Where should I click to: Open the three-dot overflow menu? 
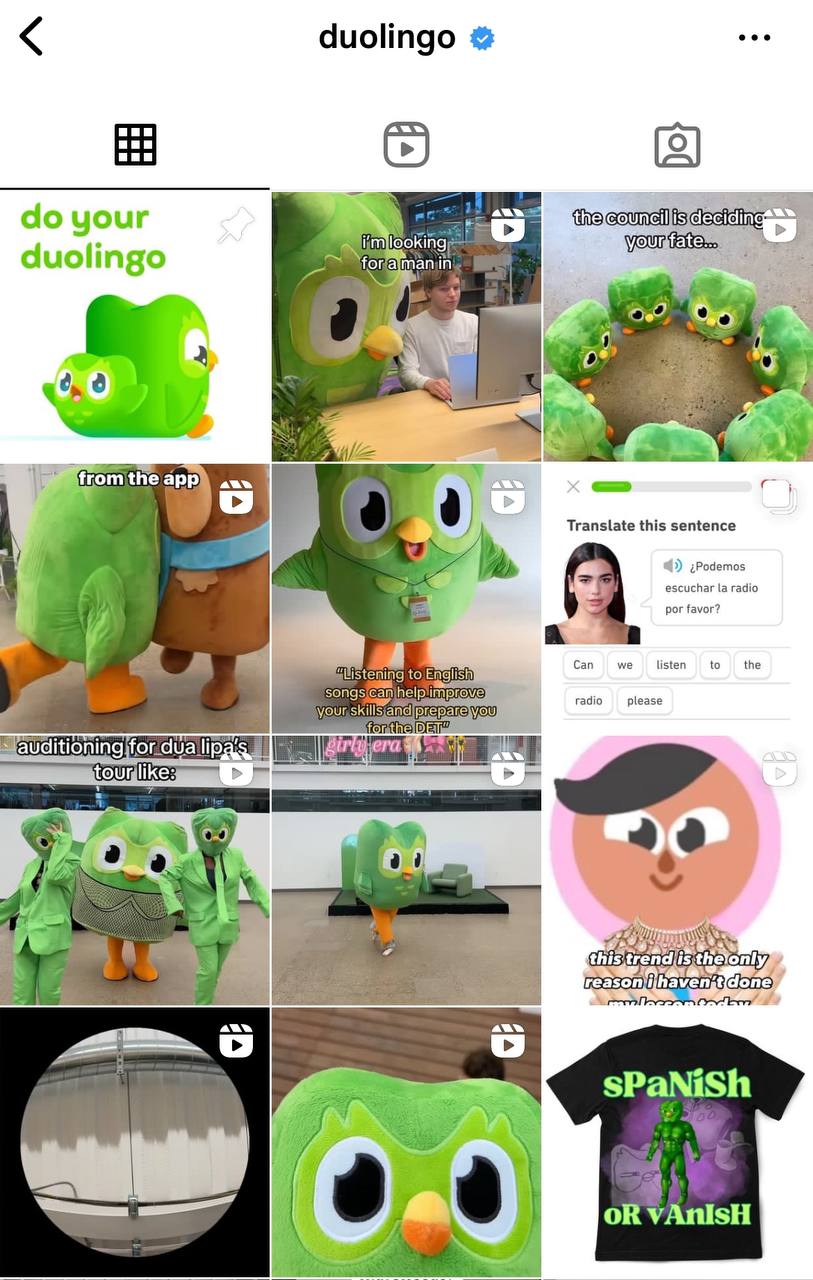tap(754, 38)
